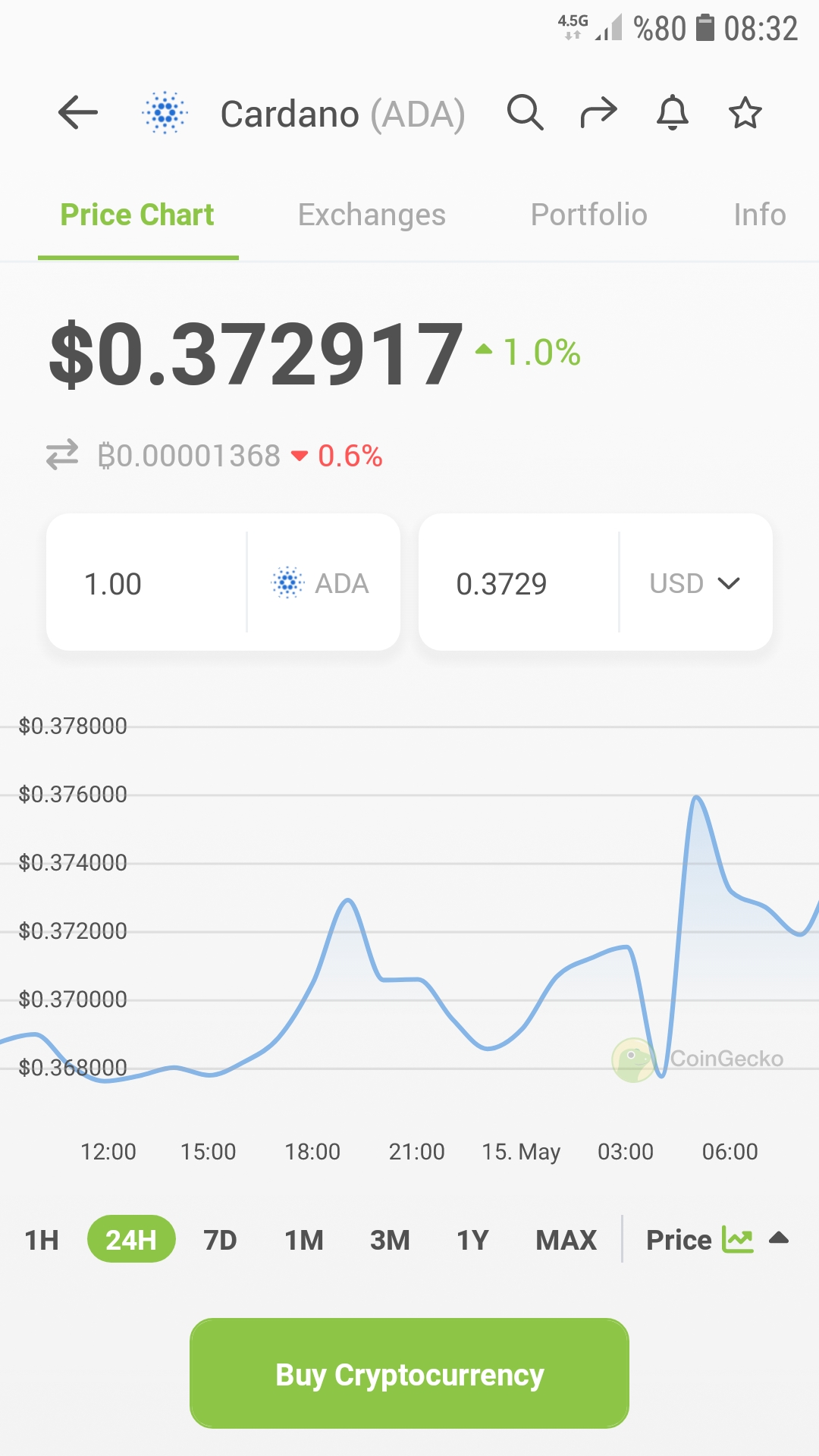819x1456 pixels.
Task: Choose the 1M chart range
Action: click(x=304, y=1240)
